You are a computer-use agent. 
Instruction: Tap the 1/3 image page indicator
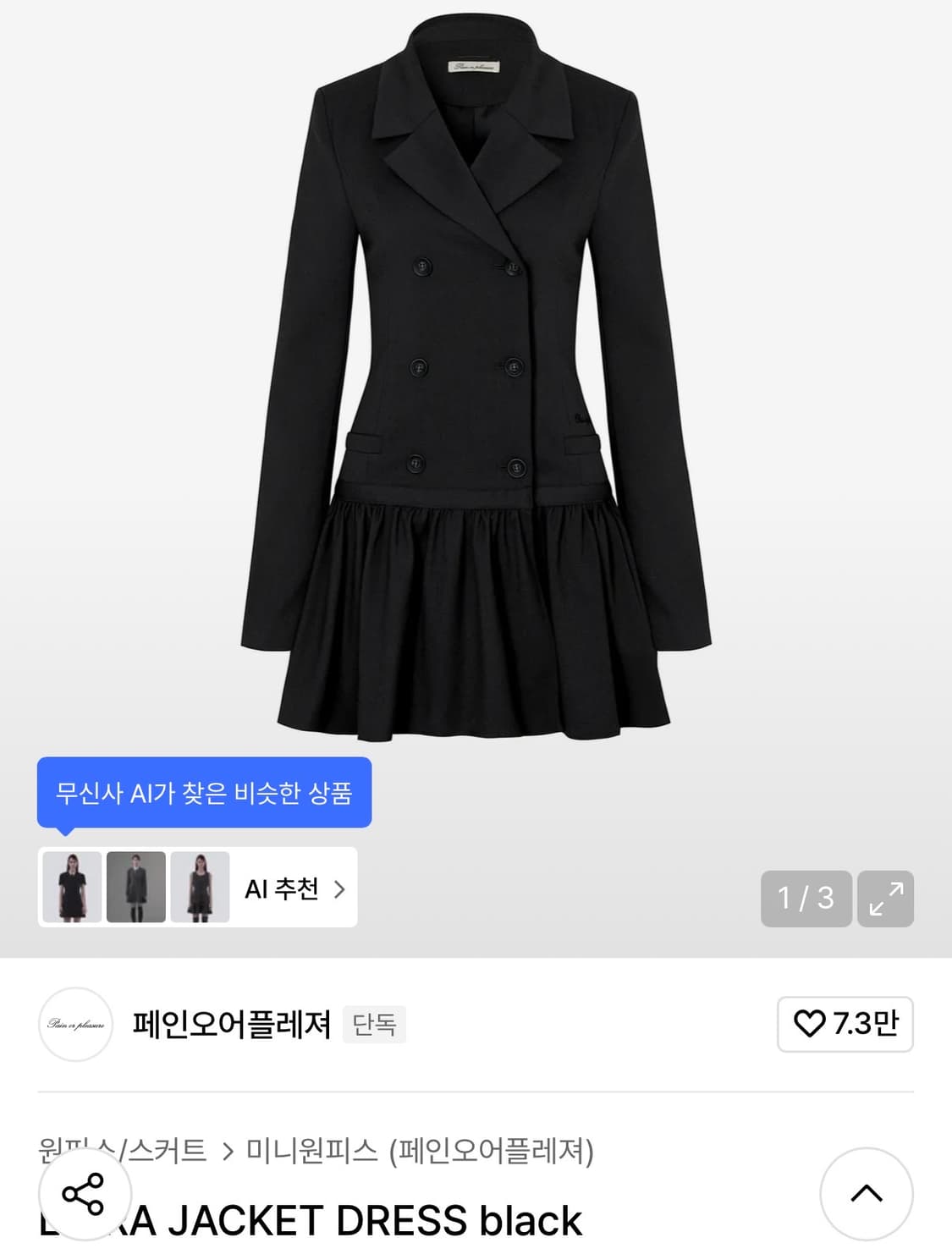806,898
